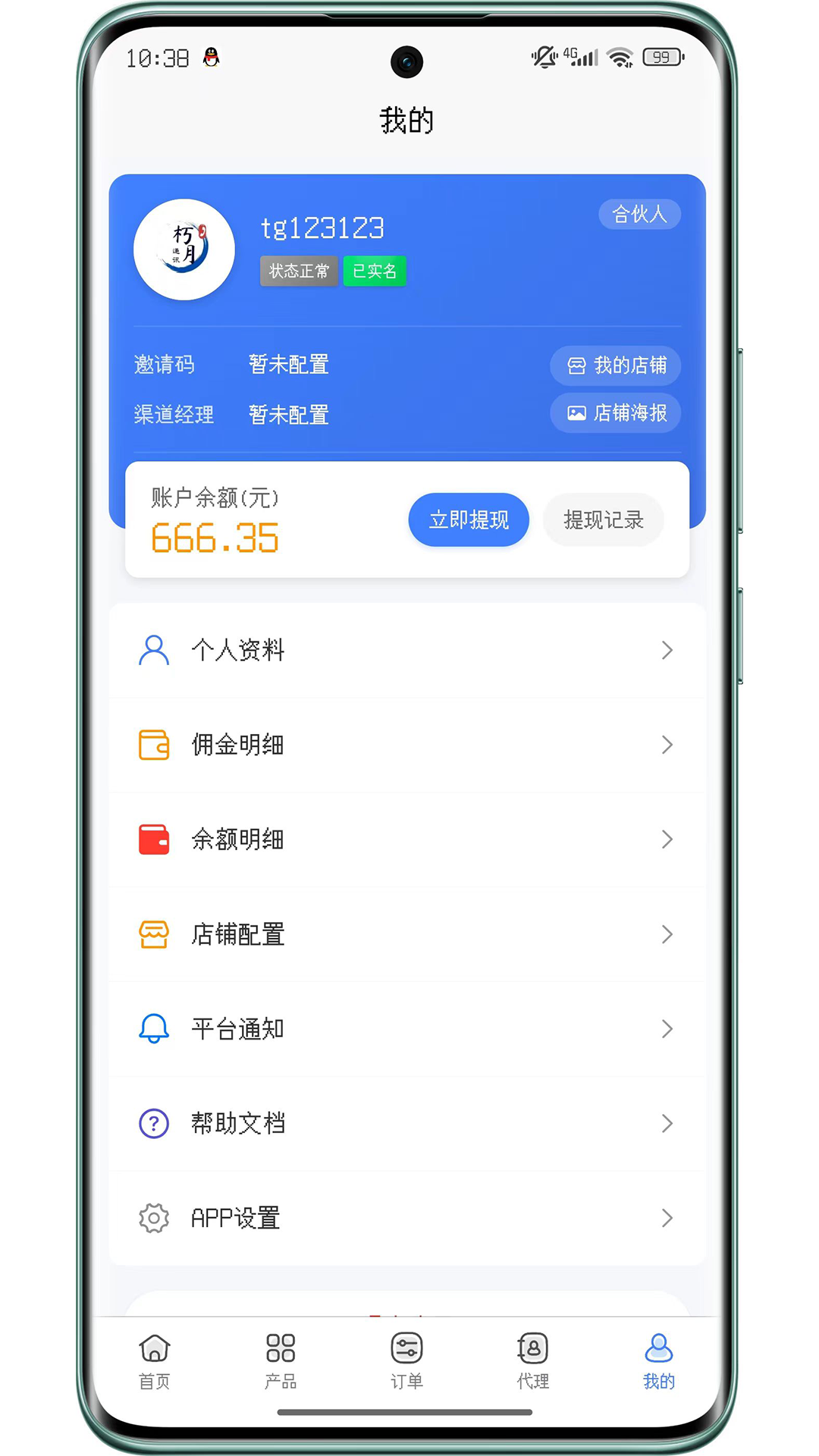The image size is (819, 1456).
Task: Switch to the 首页 tab
Action: click(x=154, y=1361)
